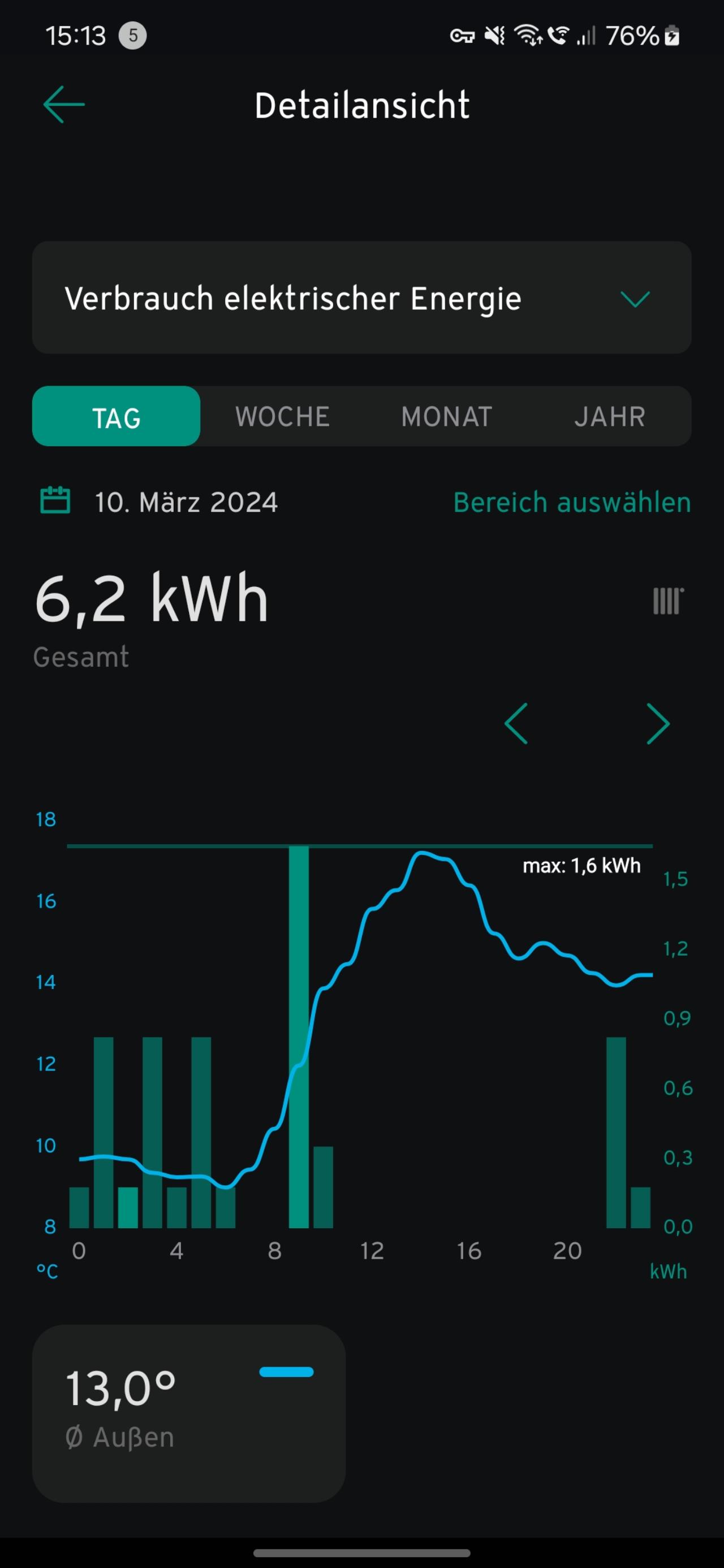Toggle the 13,0° Außen temperature card
The image size is (724, 1568).
point(189,1414)
